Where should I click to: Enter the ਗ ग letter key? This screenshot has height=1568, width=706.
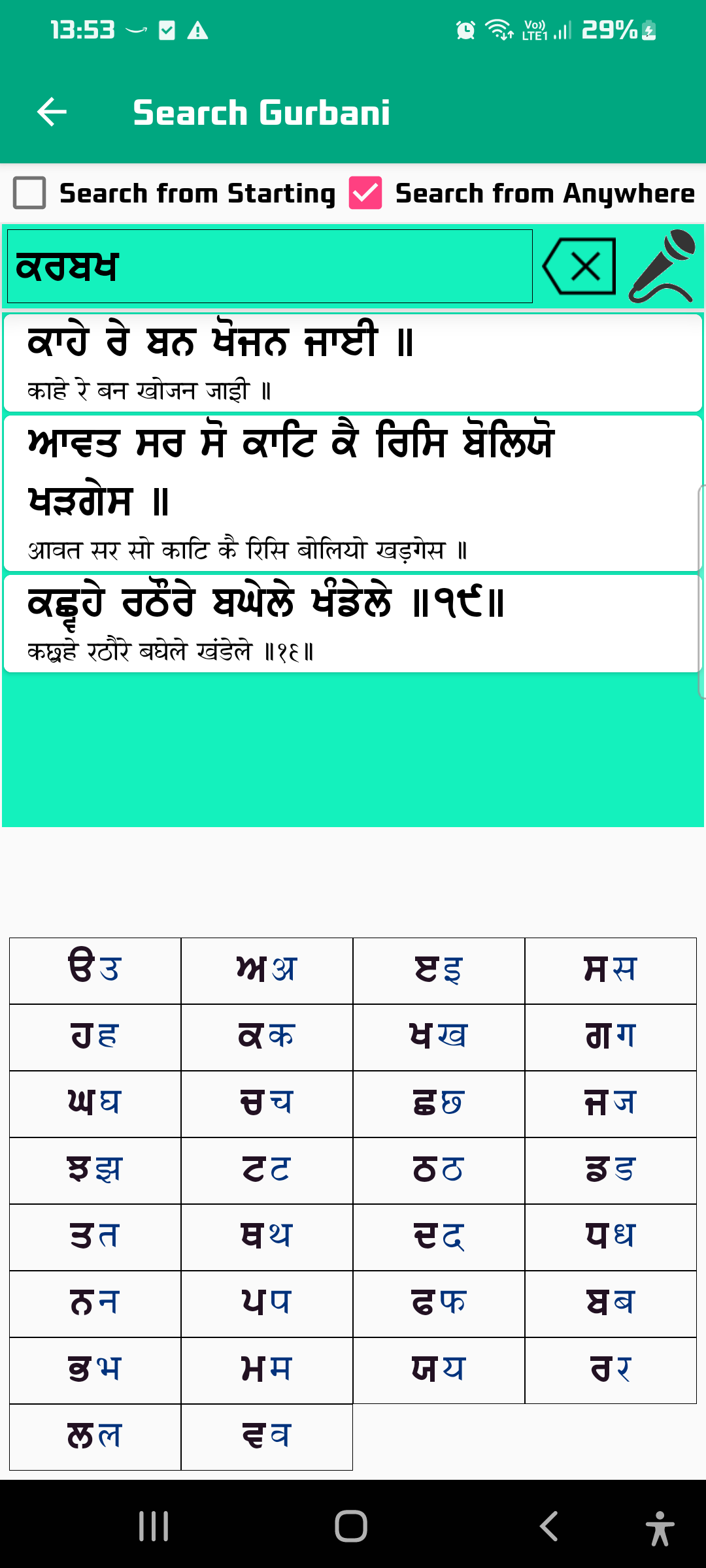pos(611,1037)
